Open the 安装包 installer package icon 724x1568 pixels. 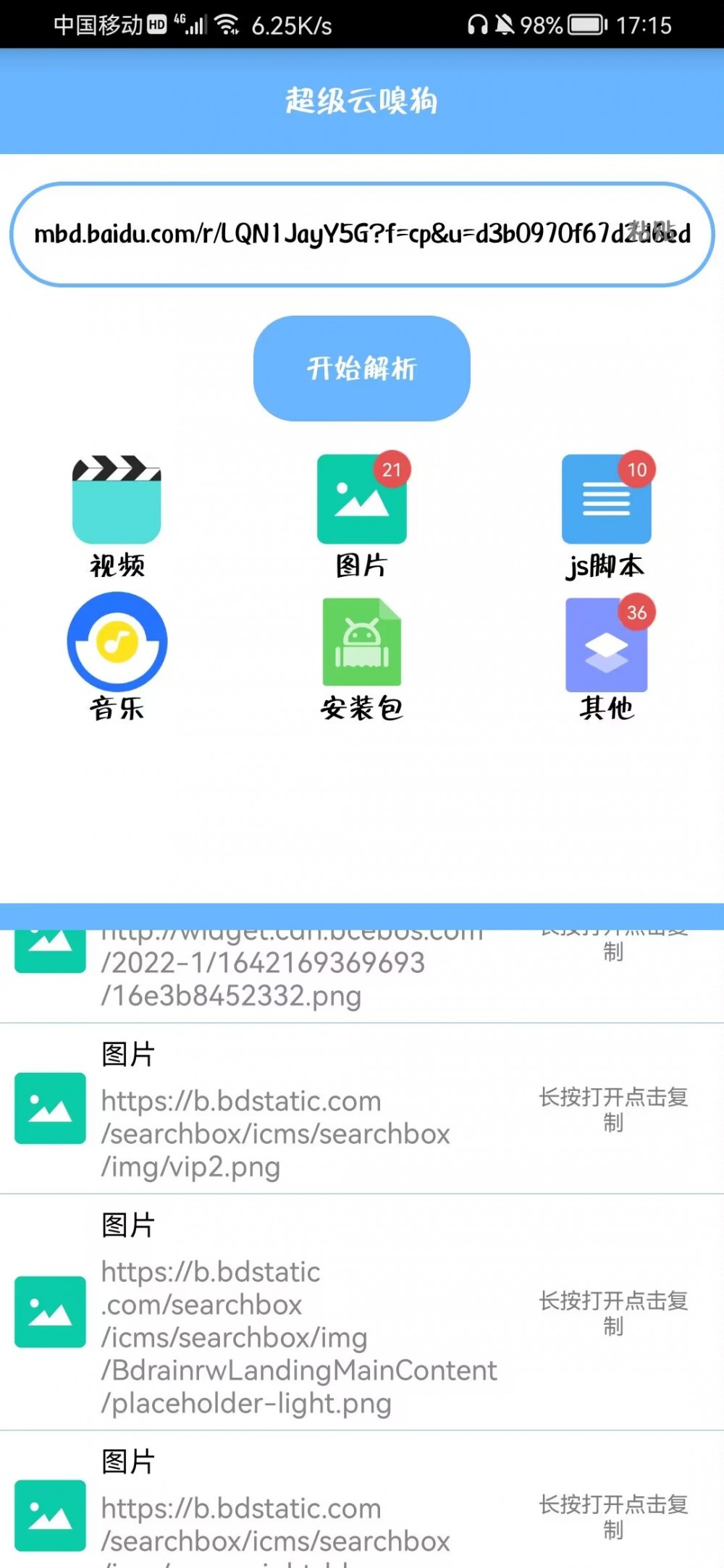pos(362,643)
